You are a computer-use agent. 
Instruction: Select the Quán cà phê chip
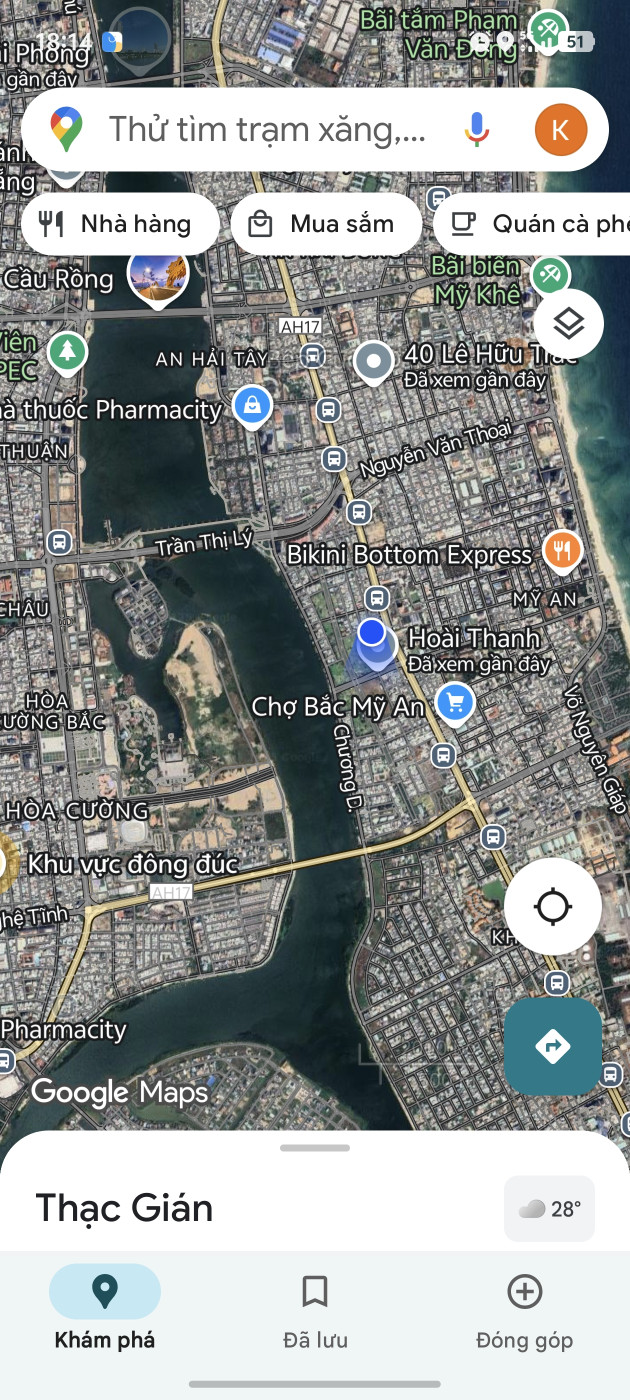(535, 224)
